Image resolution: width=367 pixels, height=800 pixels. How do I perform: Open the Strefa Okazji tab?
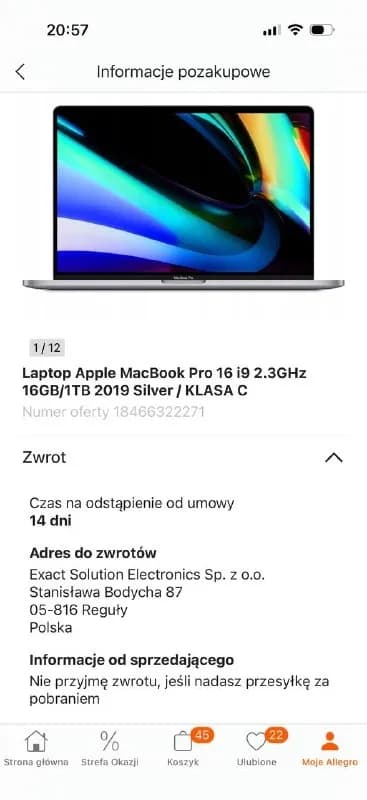(x=110, y=748)
